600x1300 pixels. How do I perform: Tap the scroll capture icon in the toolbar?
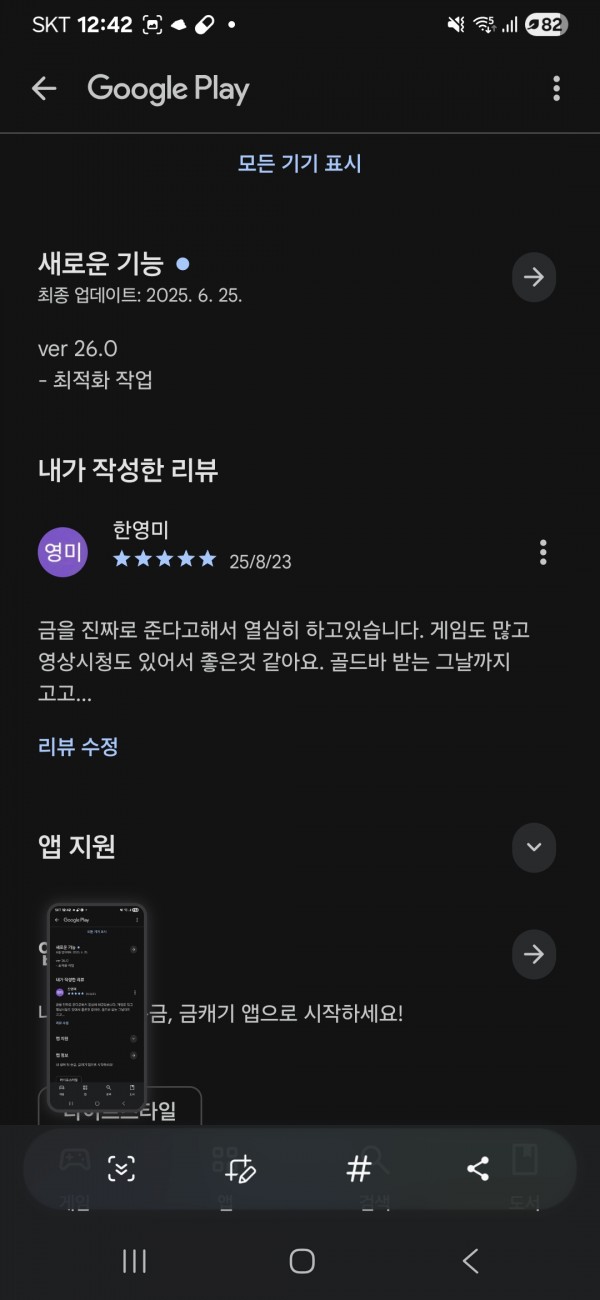coord(121,1168)
